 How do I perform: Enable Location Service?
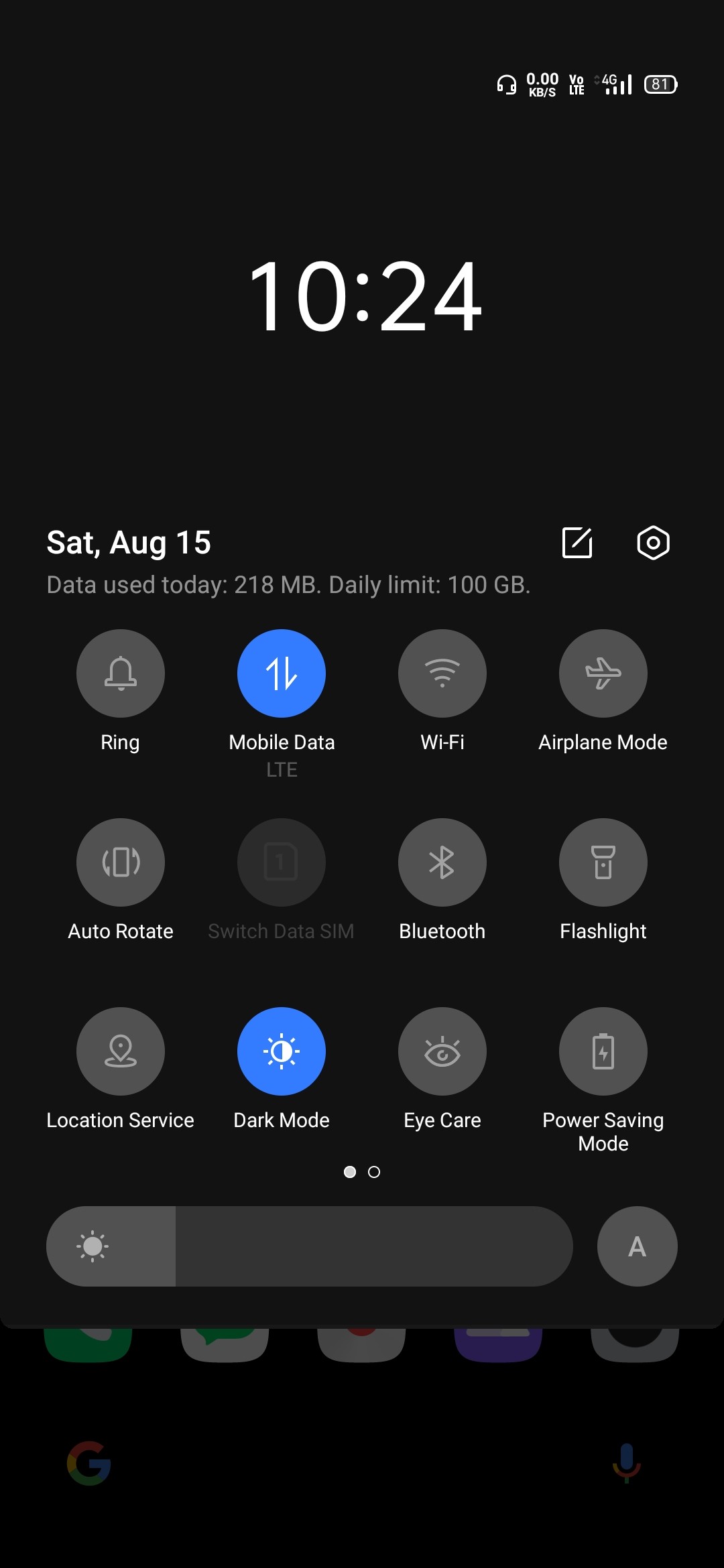[121, 1051]
